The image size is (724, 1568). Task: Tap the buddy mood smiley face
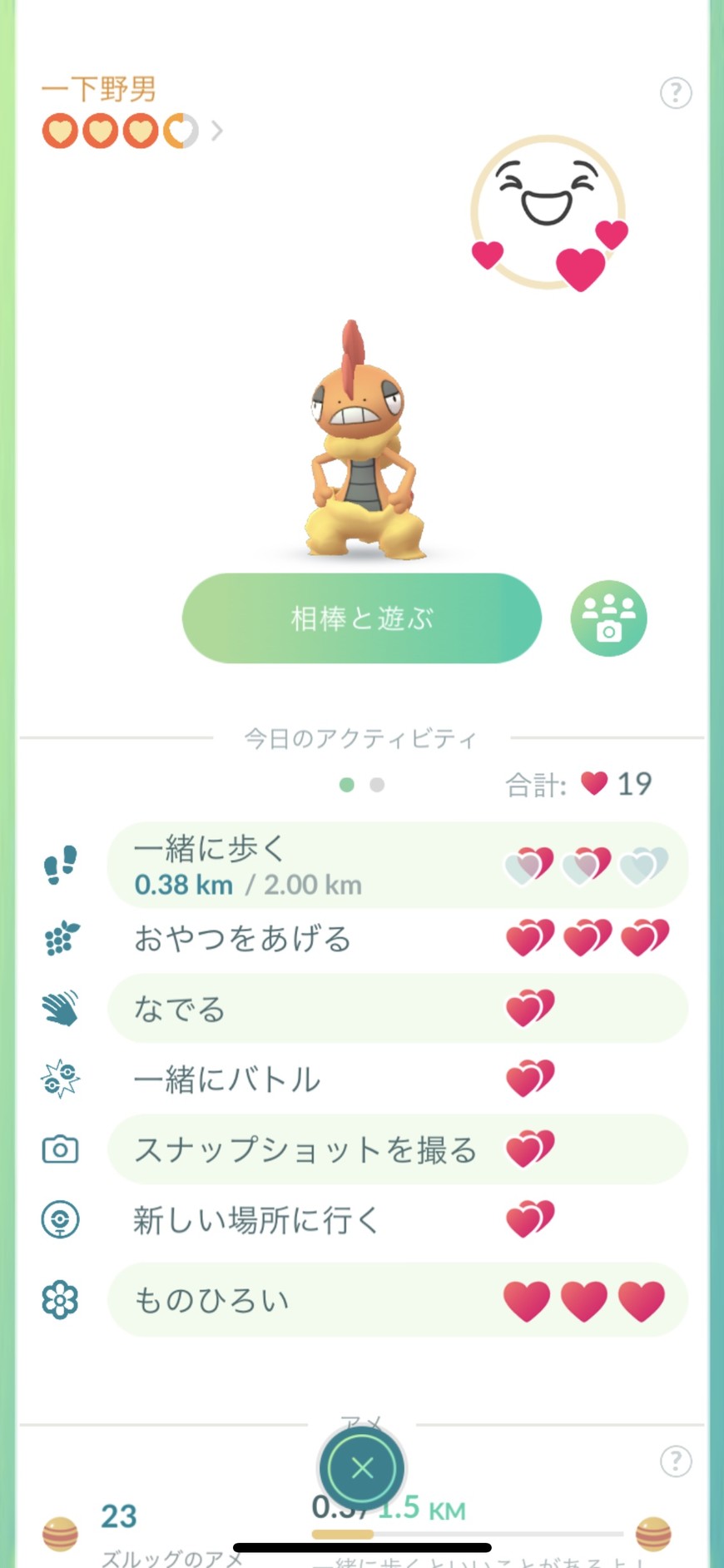coord(548,211)
